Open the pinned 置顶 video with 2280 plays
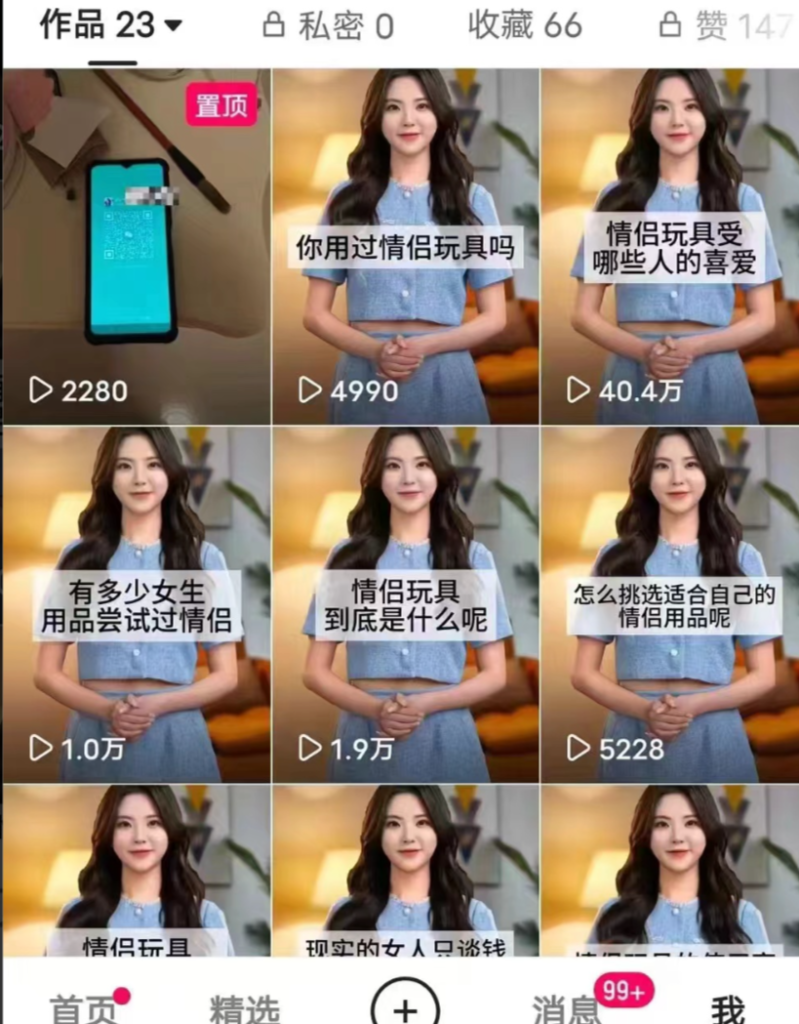Viewport: 799px width, 1024px height. point(136,247)
